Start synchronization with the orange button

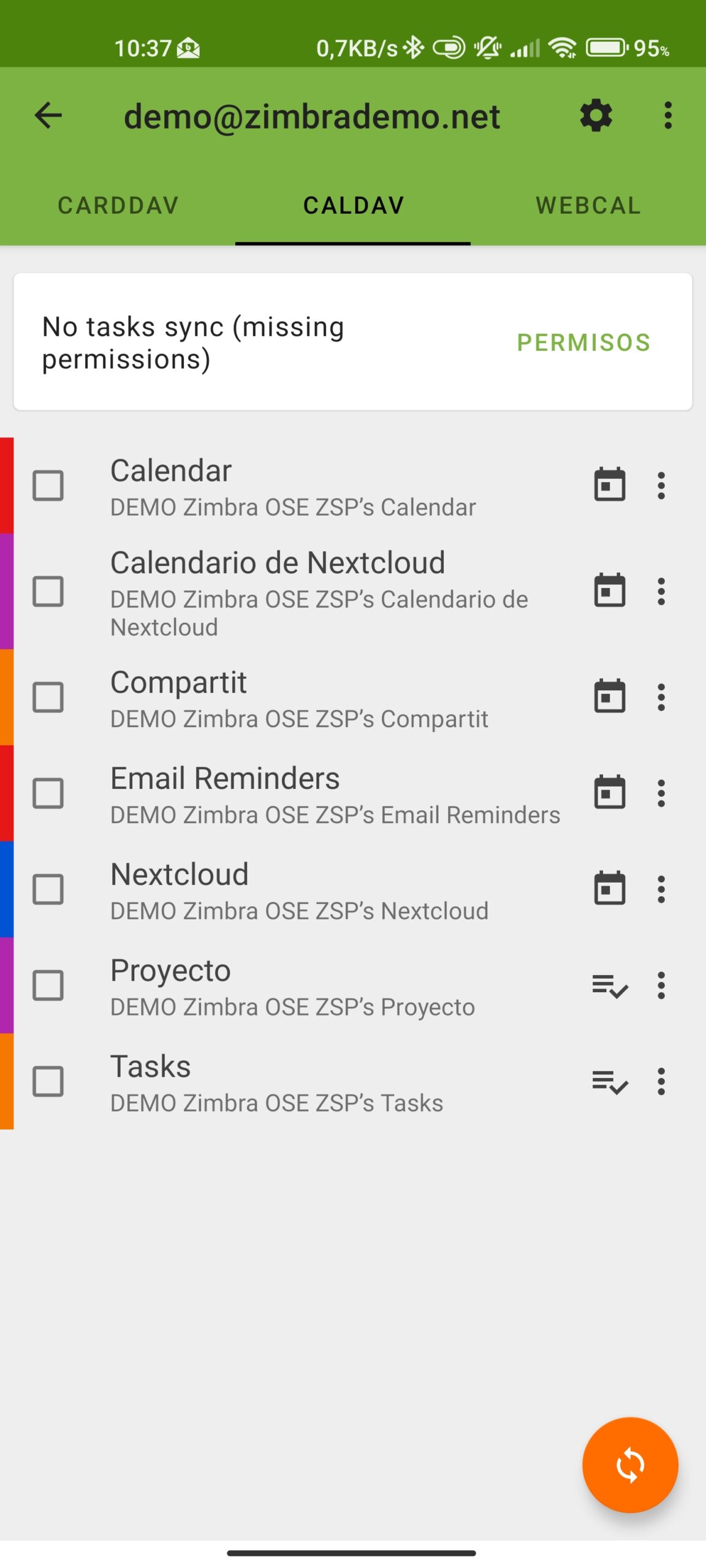click(630, 1466)
